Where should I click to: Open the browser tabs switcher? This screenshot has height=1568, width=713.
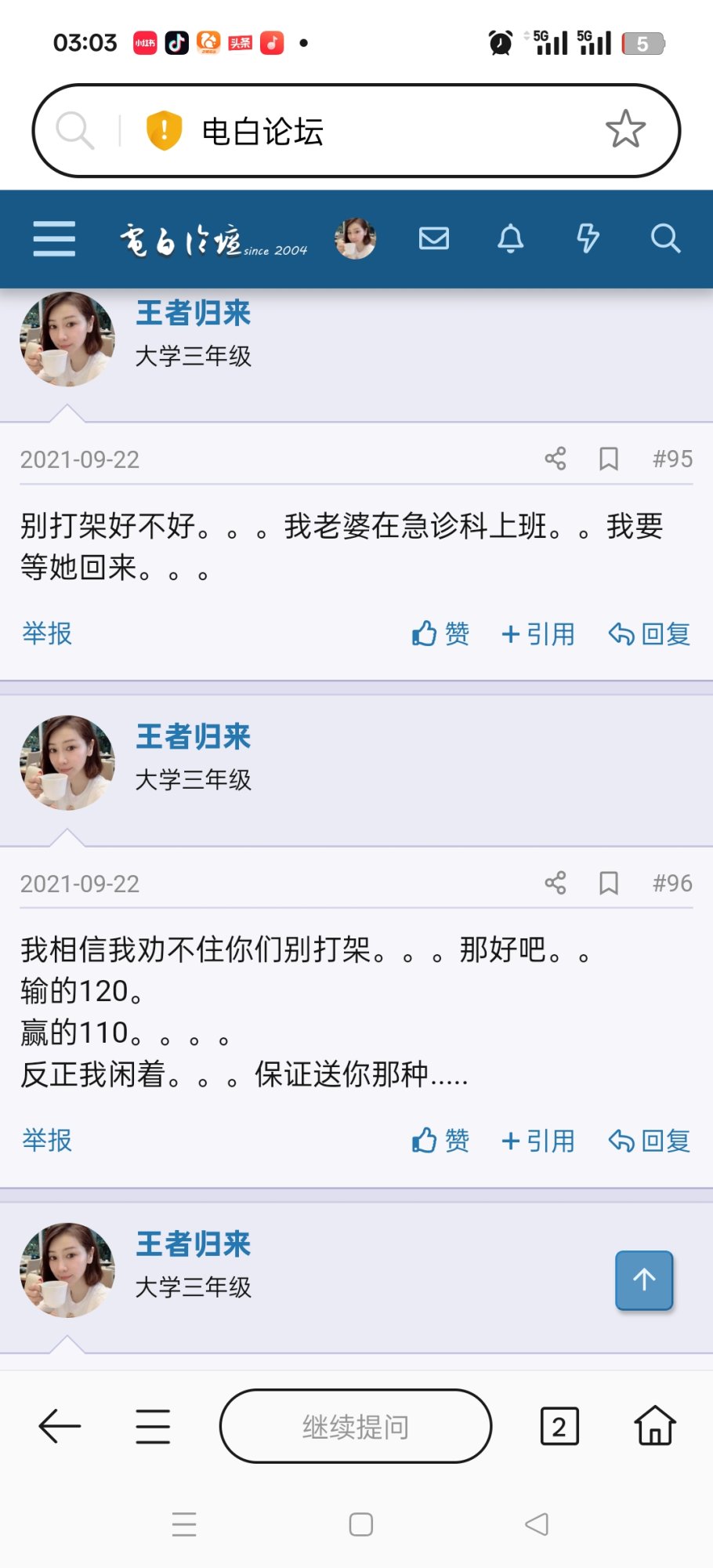click(x=559, y=1426)
